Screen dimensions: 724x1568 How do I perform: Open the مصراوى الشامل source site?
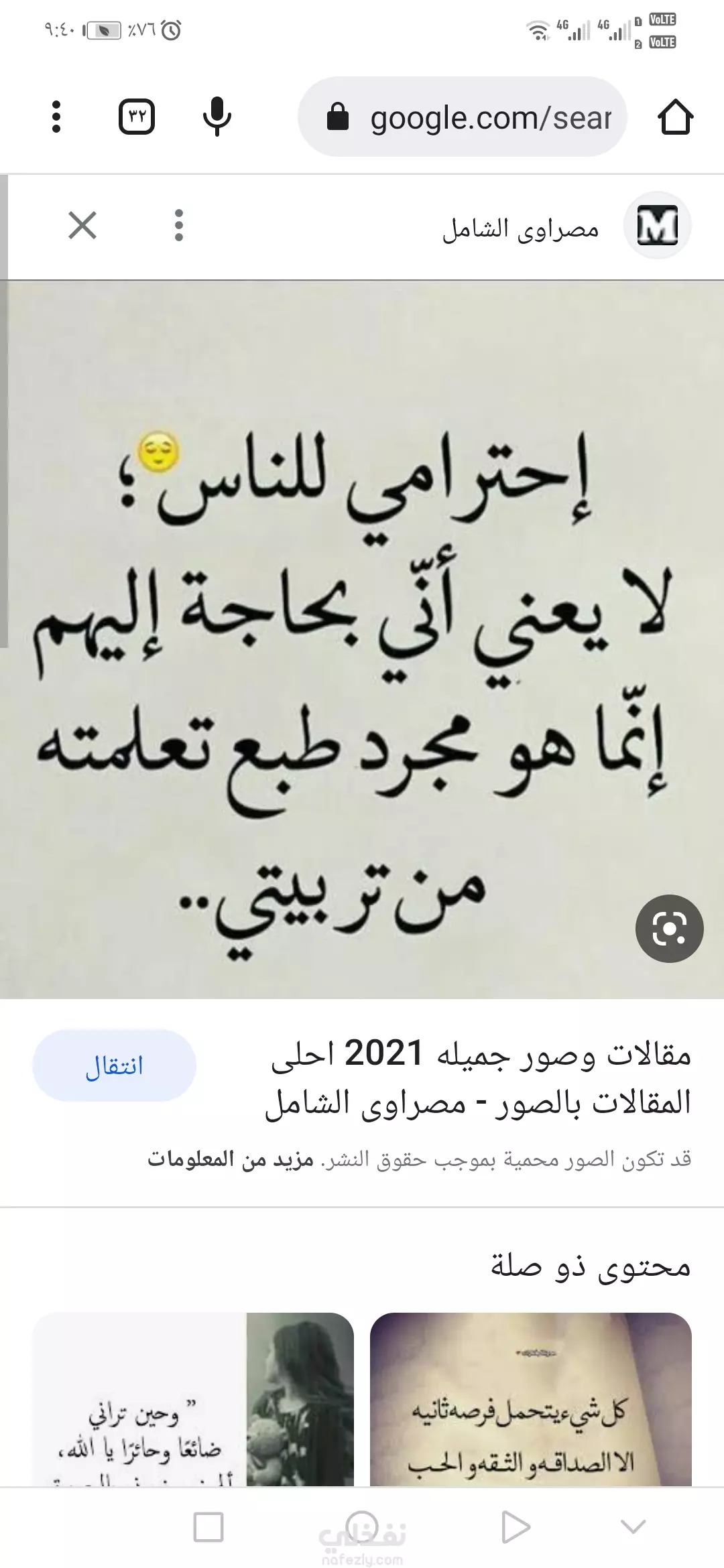(x=520, y=228)
